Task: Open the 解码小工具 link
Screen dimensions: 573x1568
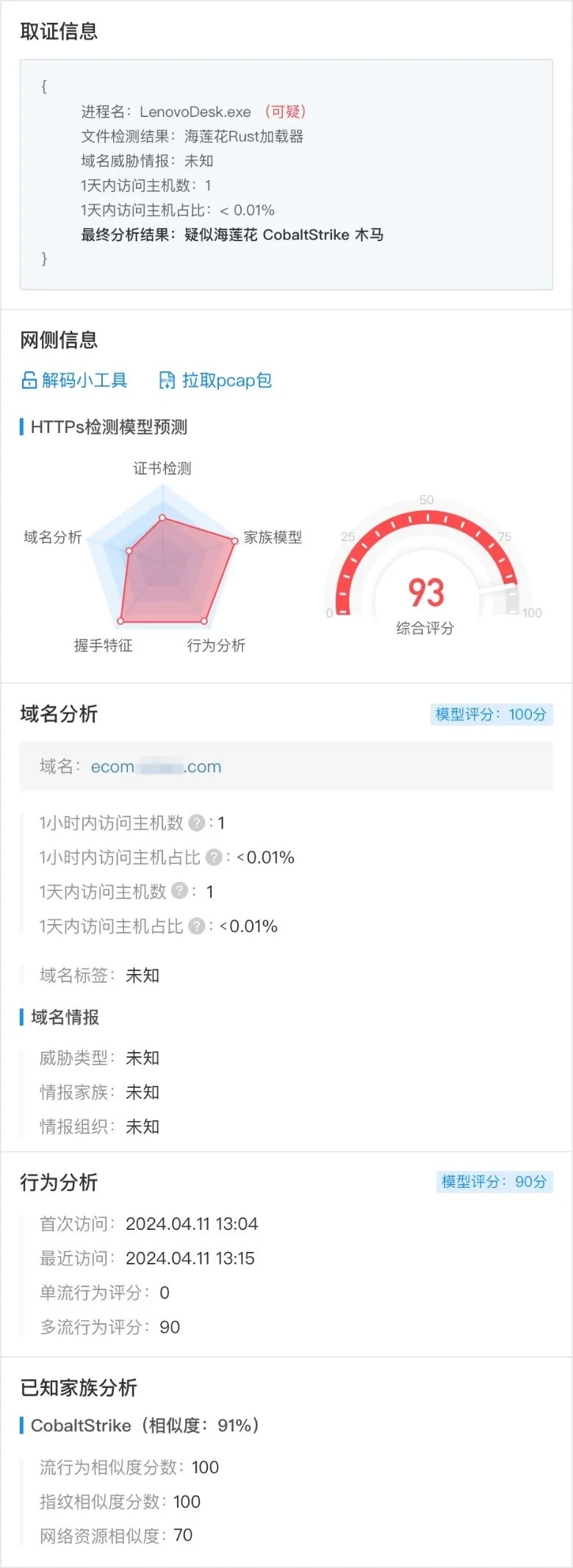Action: tap(83, 380)
